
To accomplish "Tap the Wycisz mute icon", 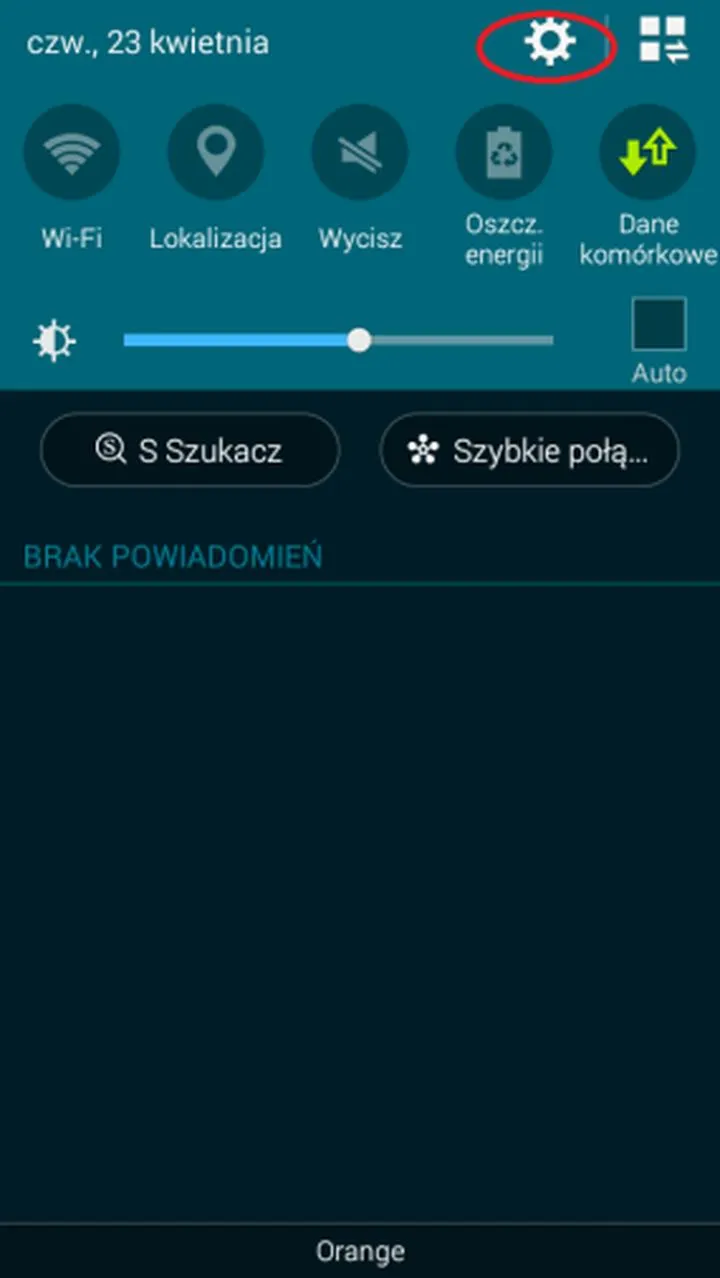I will 360,150.
